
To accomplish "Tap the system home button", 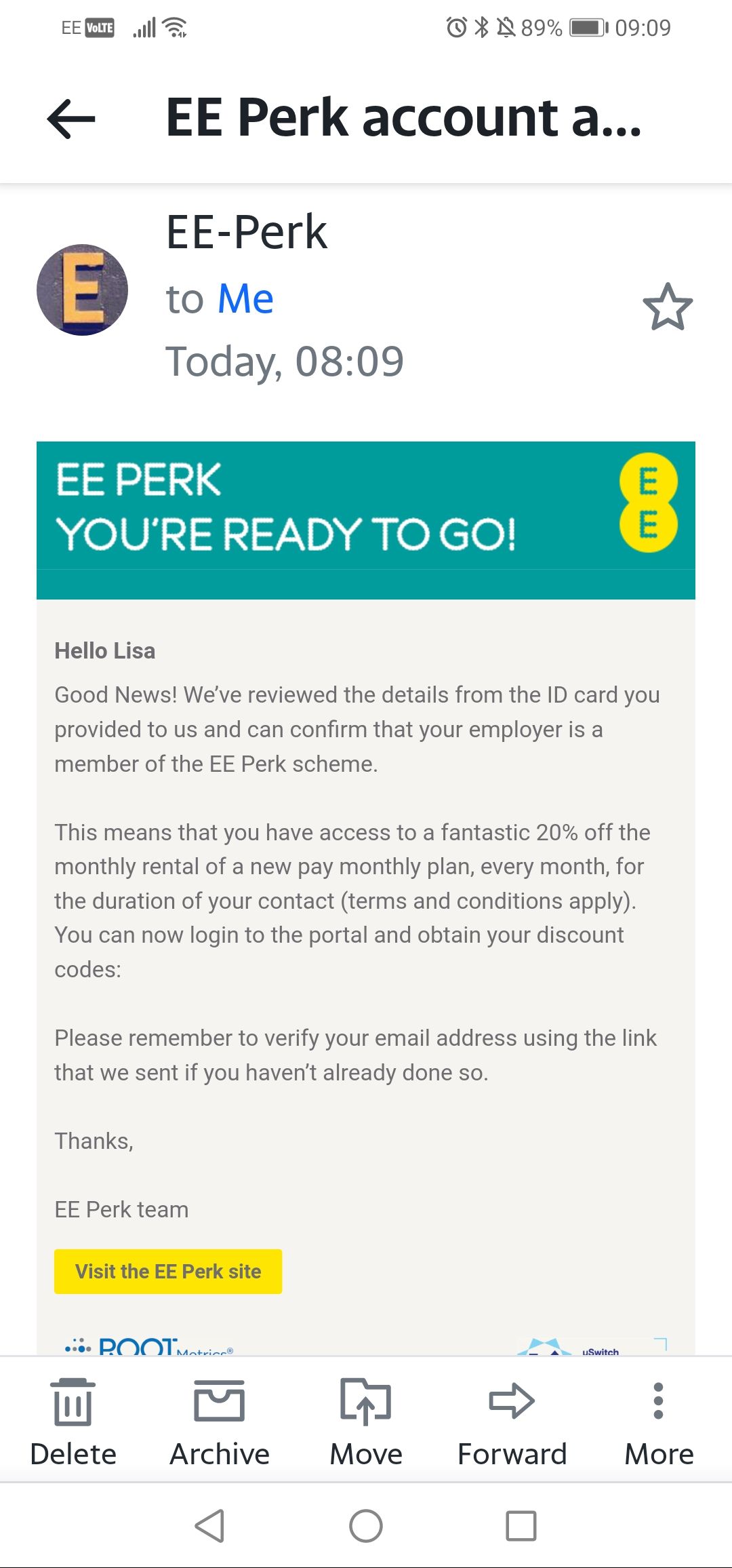I will 366,1526.
